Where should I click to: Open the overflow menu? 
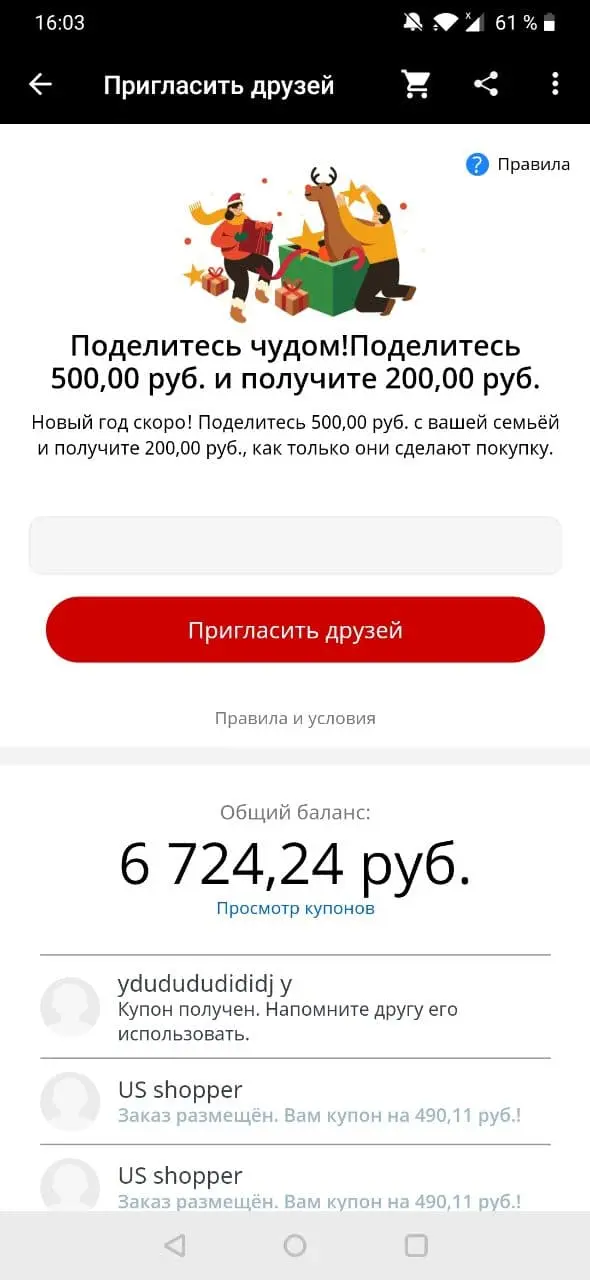click(555, 85)
